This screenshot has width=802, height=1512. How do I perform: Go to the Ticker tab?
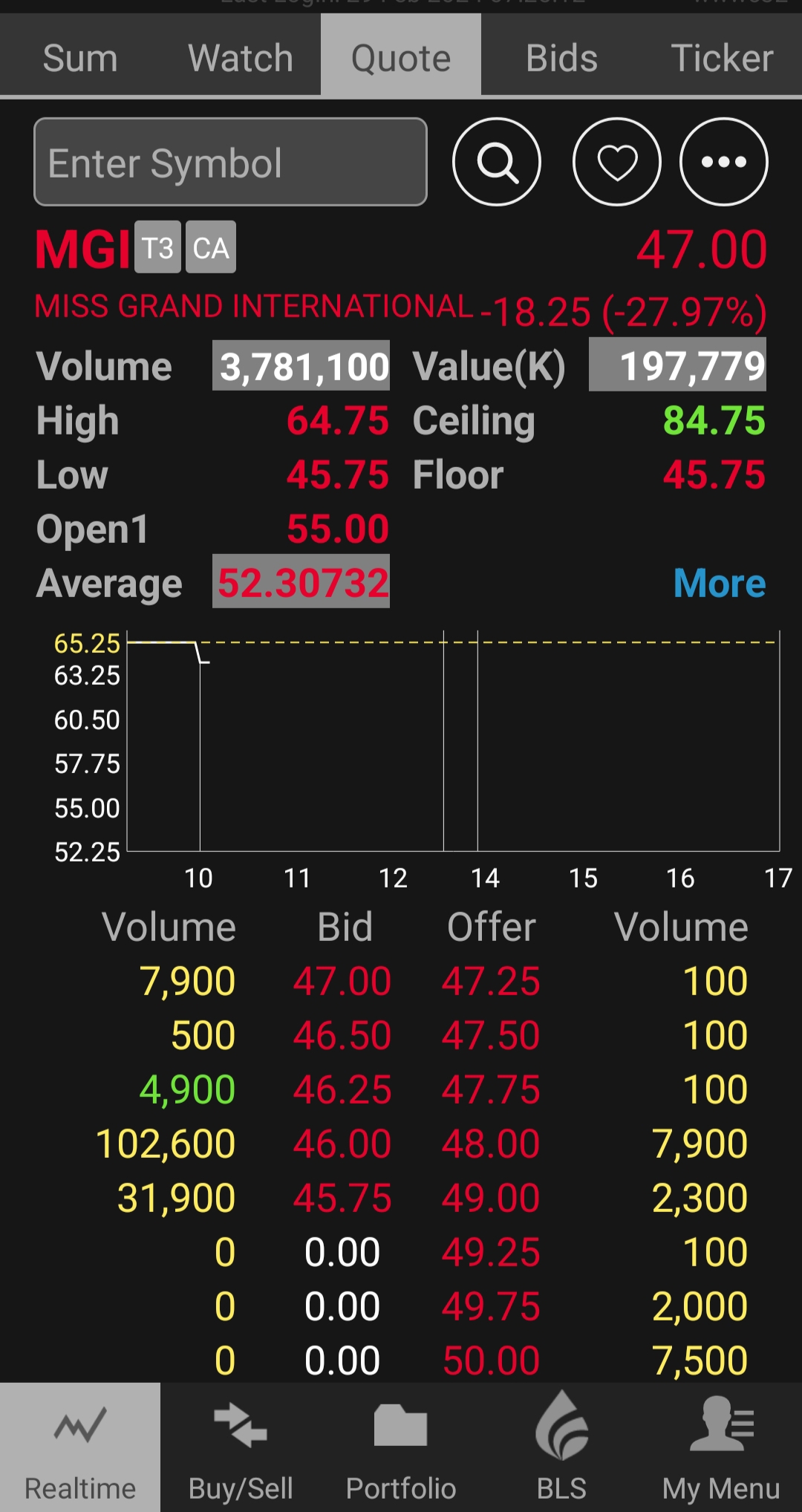(x=722, y=58)
